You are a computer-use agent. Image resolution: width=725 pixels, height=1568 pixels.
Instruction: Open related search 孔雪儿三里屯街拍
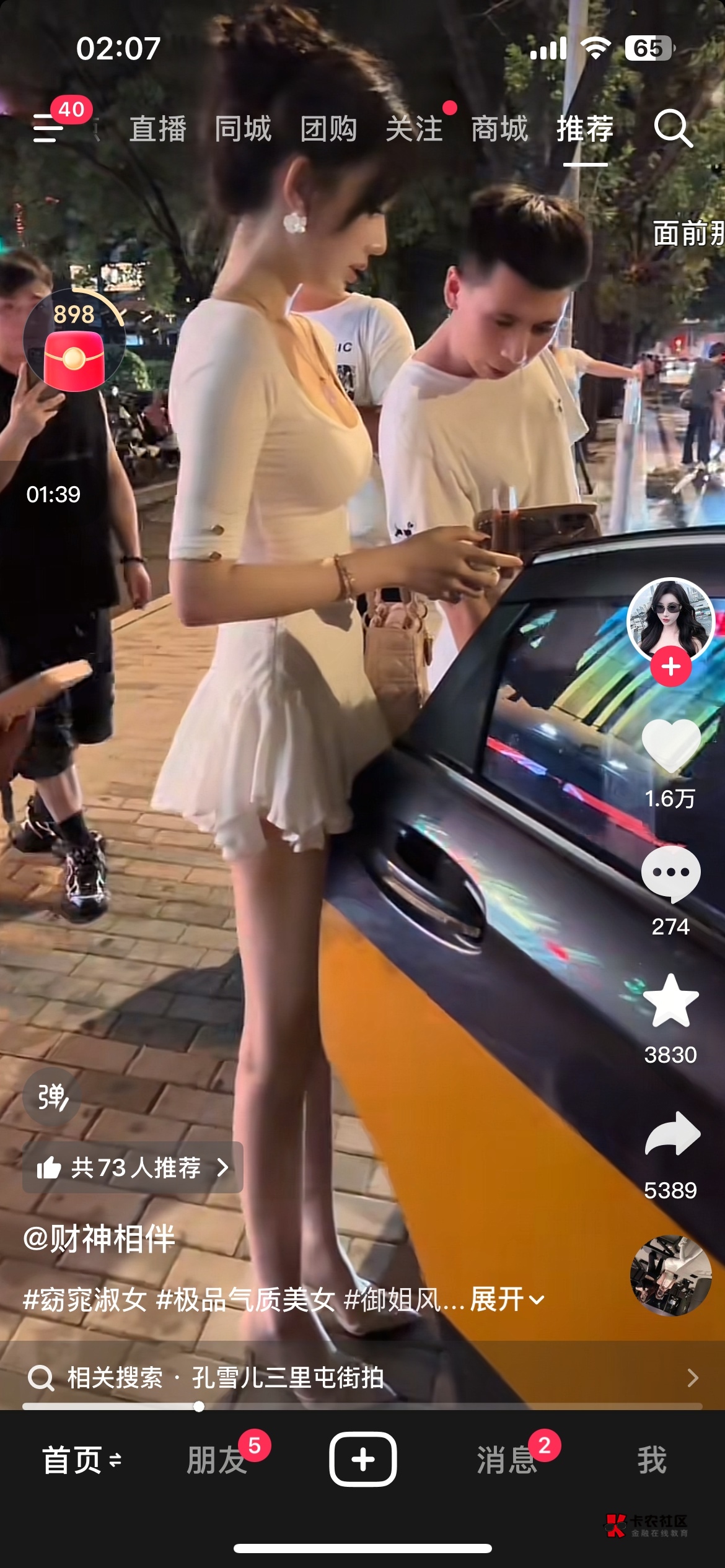362,1377
